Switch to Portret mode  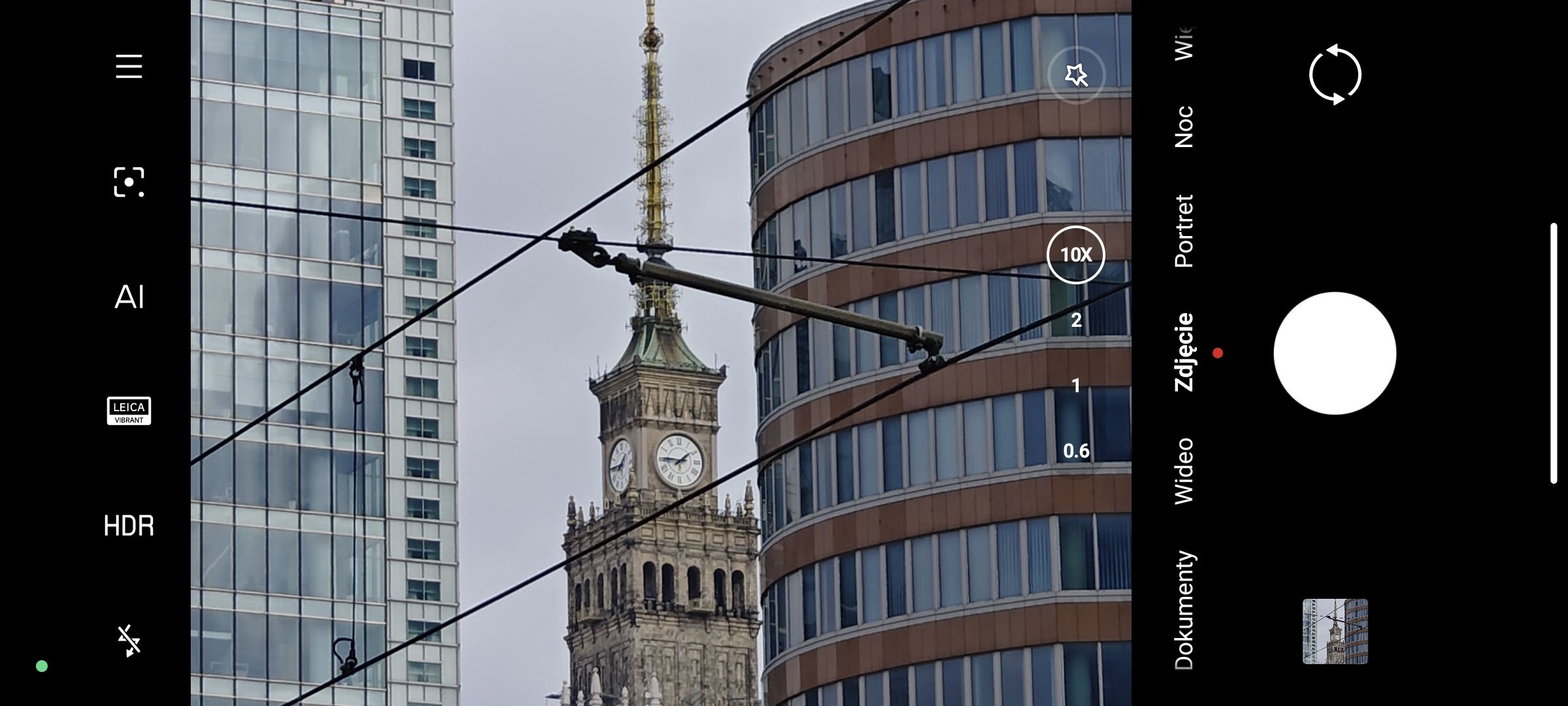1184,231
